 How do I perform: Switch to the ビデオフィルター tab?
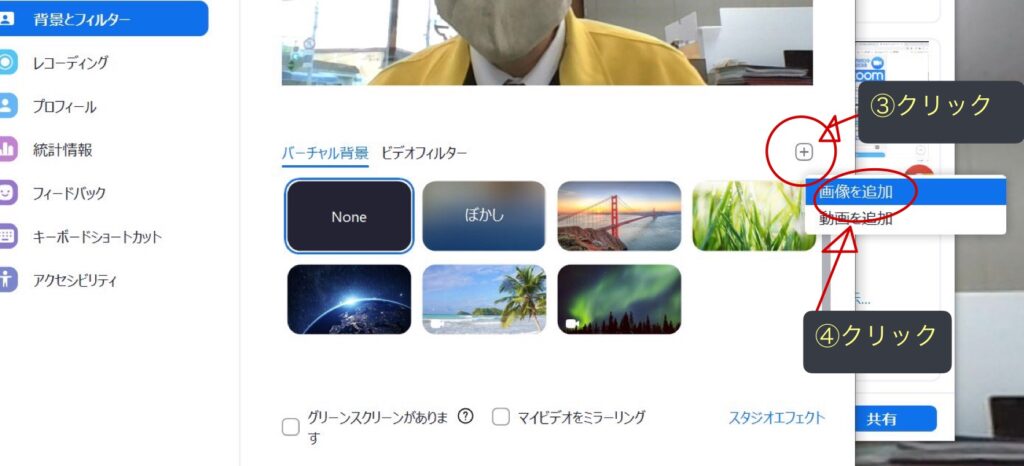(x=424, y=153)
